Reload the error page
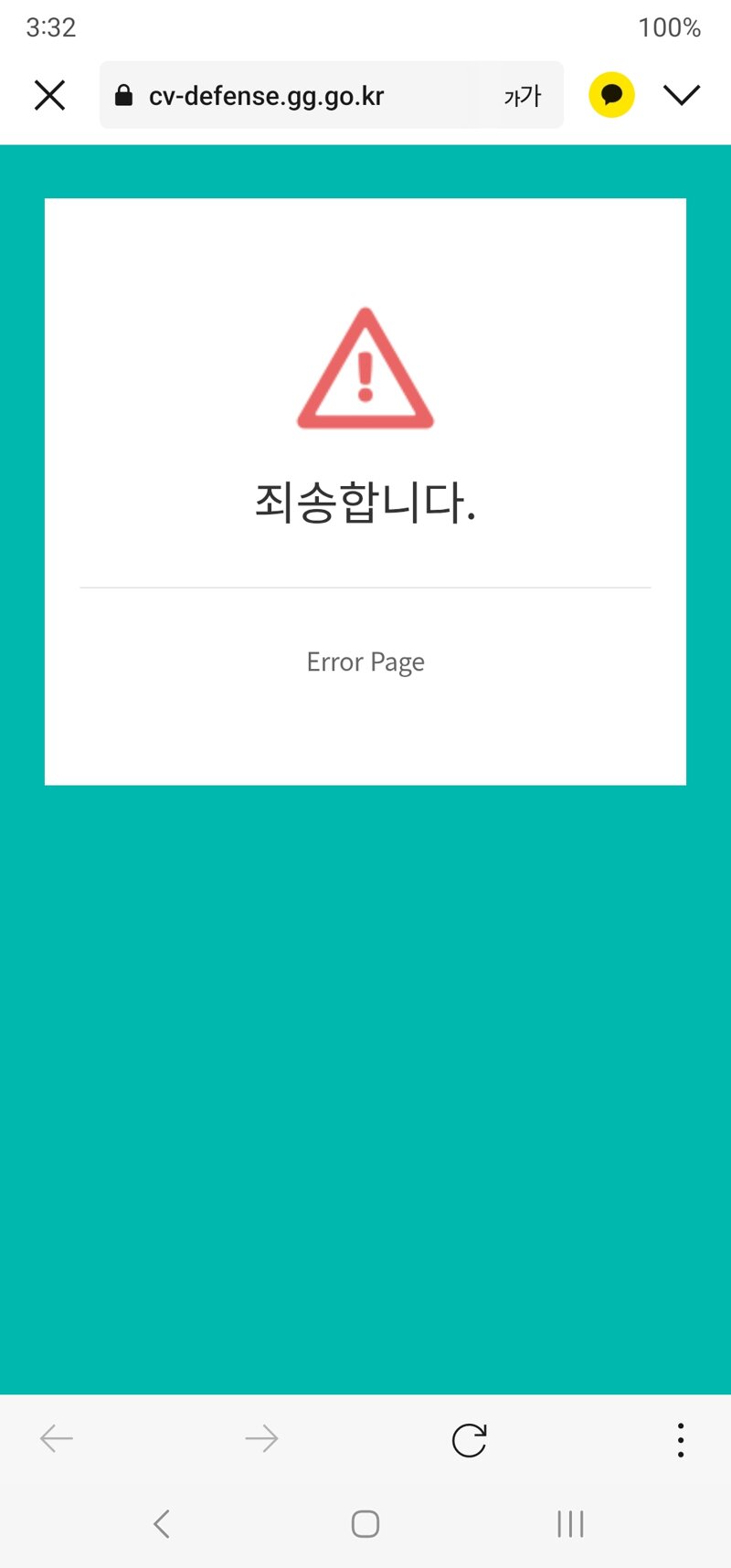Viewport: 731px width, 1568px height. [470, 1440]
